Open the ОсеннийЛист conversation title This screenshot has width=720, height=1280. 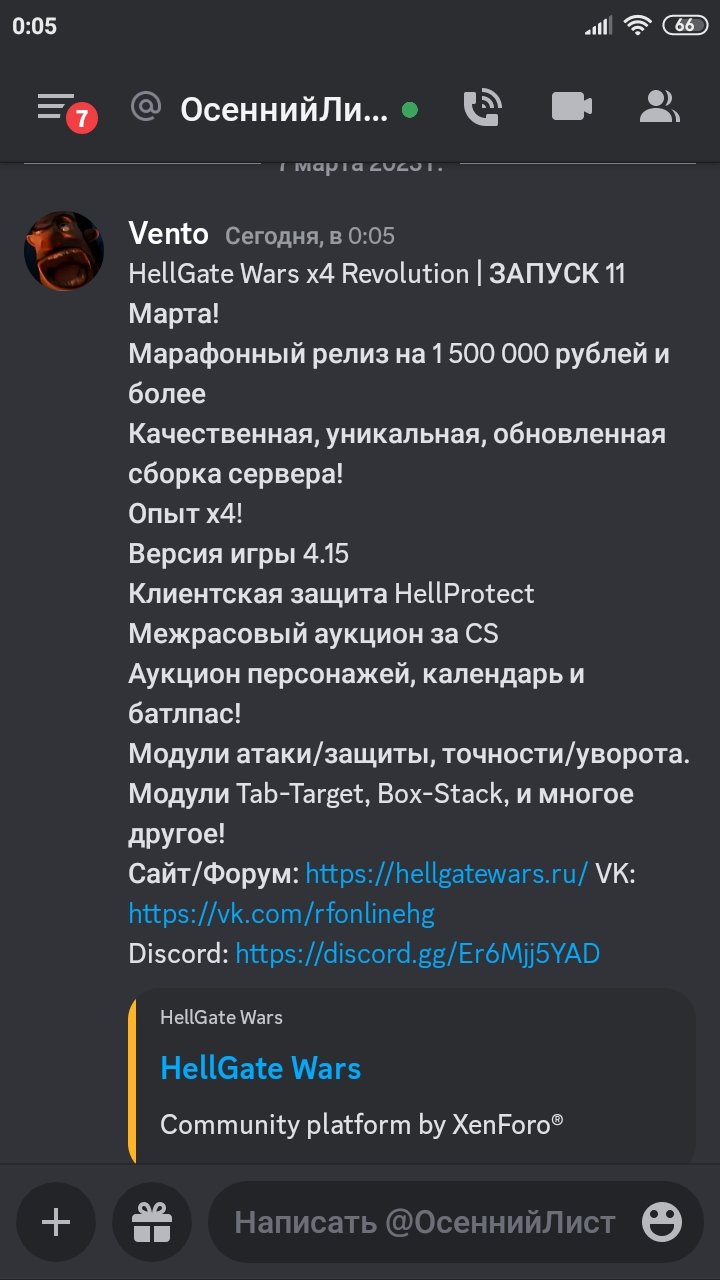pyautogui.click(x=283, y=109)
